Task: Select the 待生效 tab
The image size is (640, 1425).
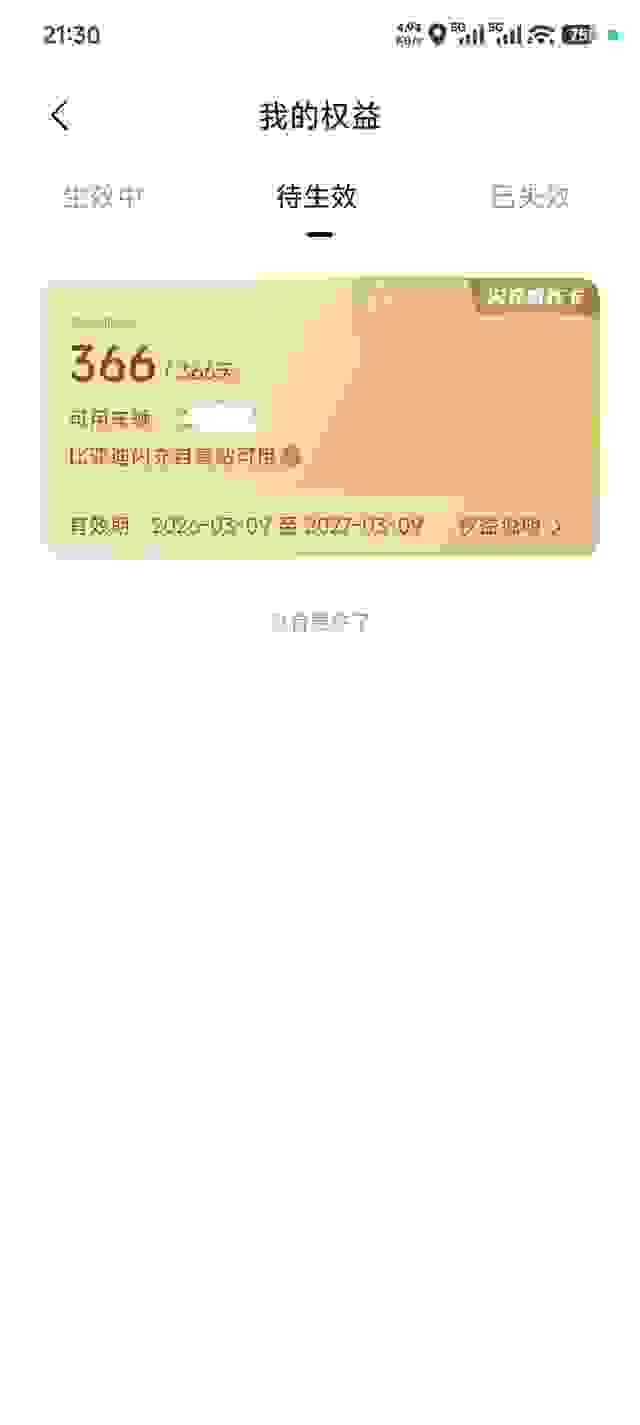Action: pyautogui.click(x=317, y=197)
